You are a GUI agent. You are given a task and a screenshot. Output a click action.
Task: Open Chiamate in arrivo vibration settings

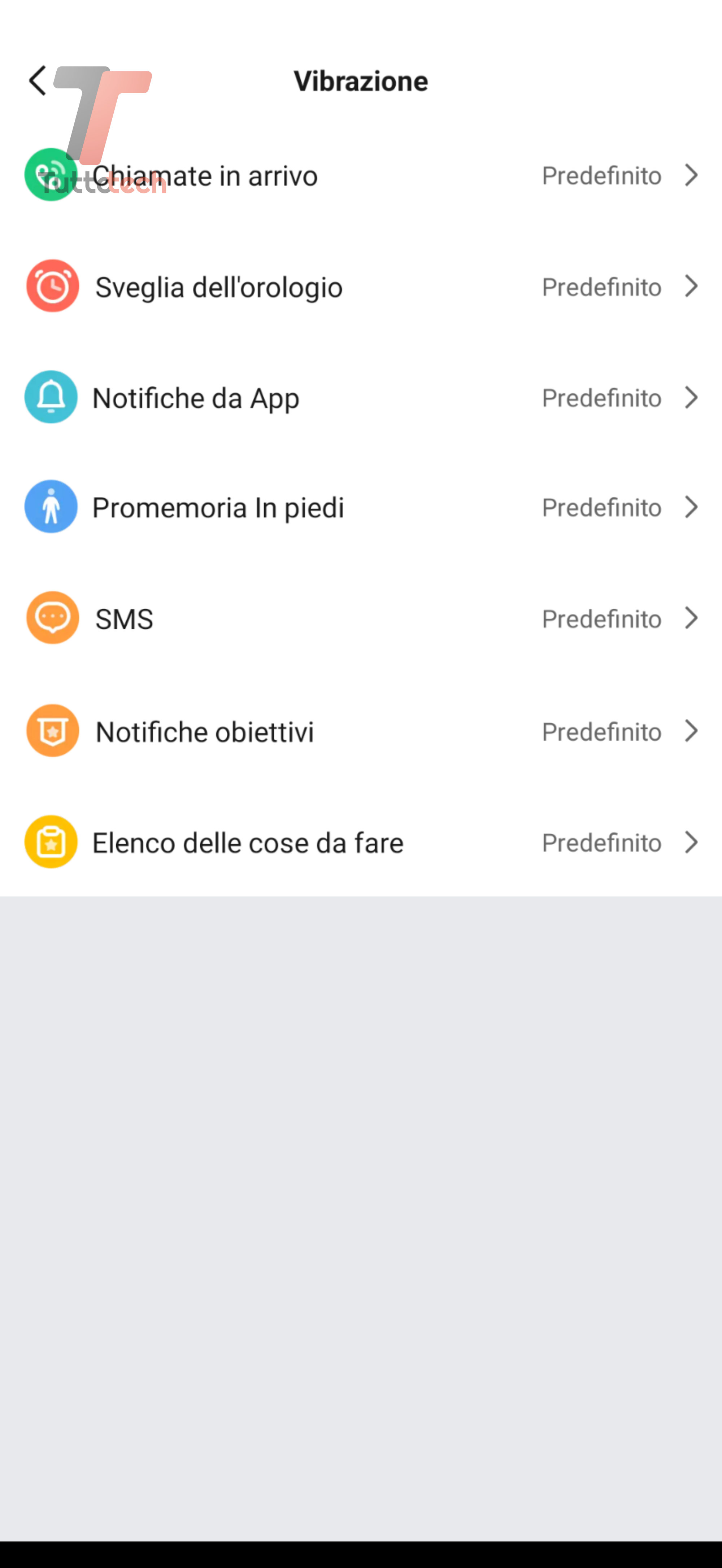pos(361,176)
